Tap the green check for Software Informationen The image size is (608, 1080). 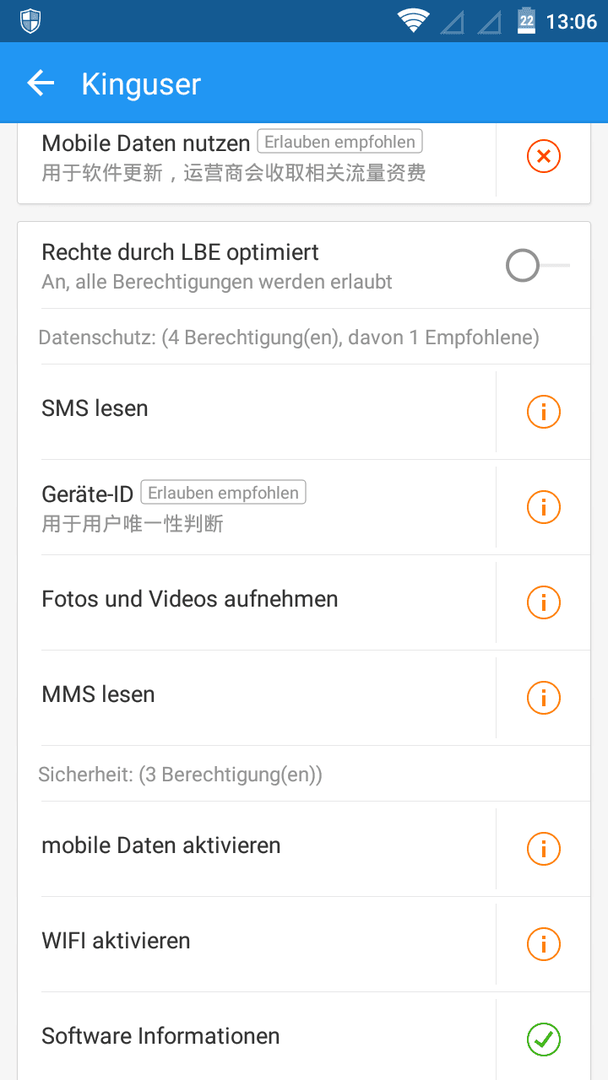[x=543, y=1039]
